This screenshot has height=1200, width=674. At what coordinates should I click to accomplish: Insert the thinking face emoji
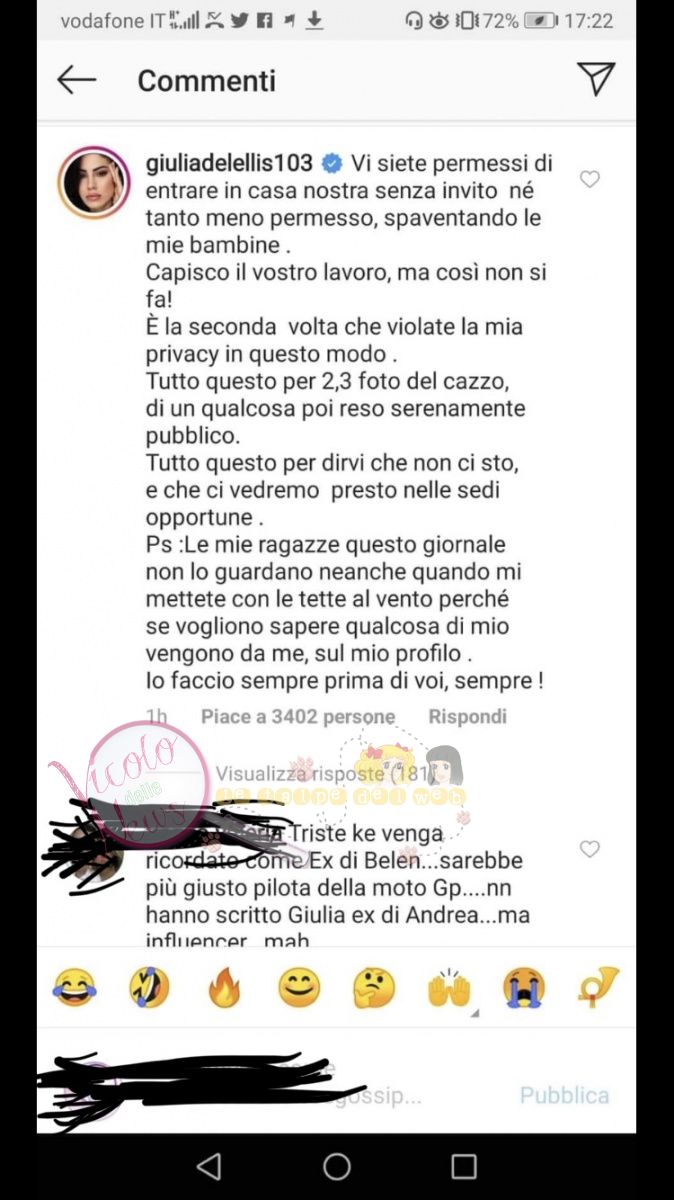pyautogui.click(x=374, y=988)
